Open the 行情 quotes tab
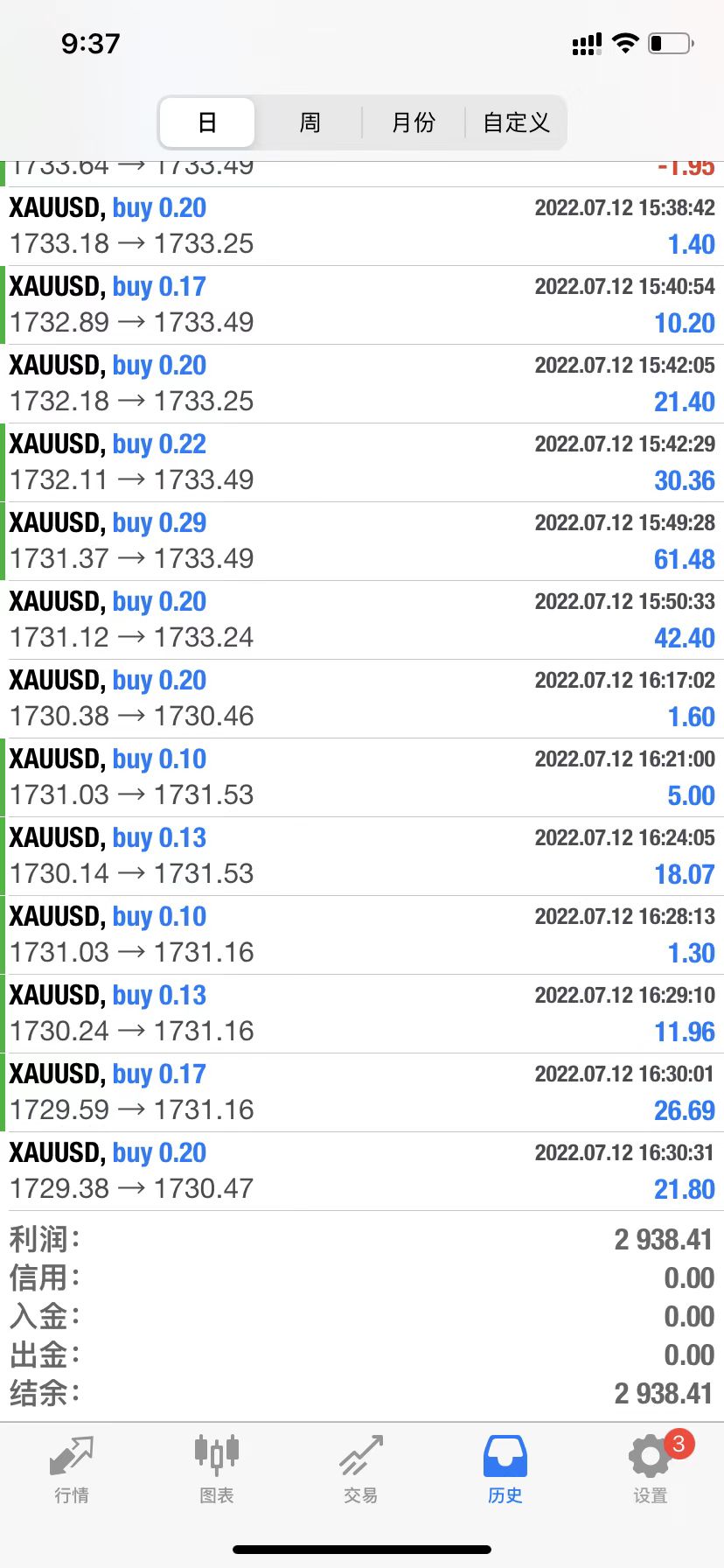The image size is (724, 1568). click(x=72, y=1470)
